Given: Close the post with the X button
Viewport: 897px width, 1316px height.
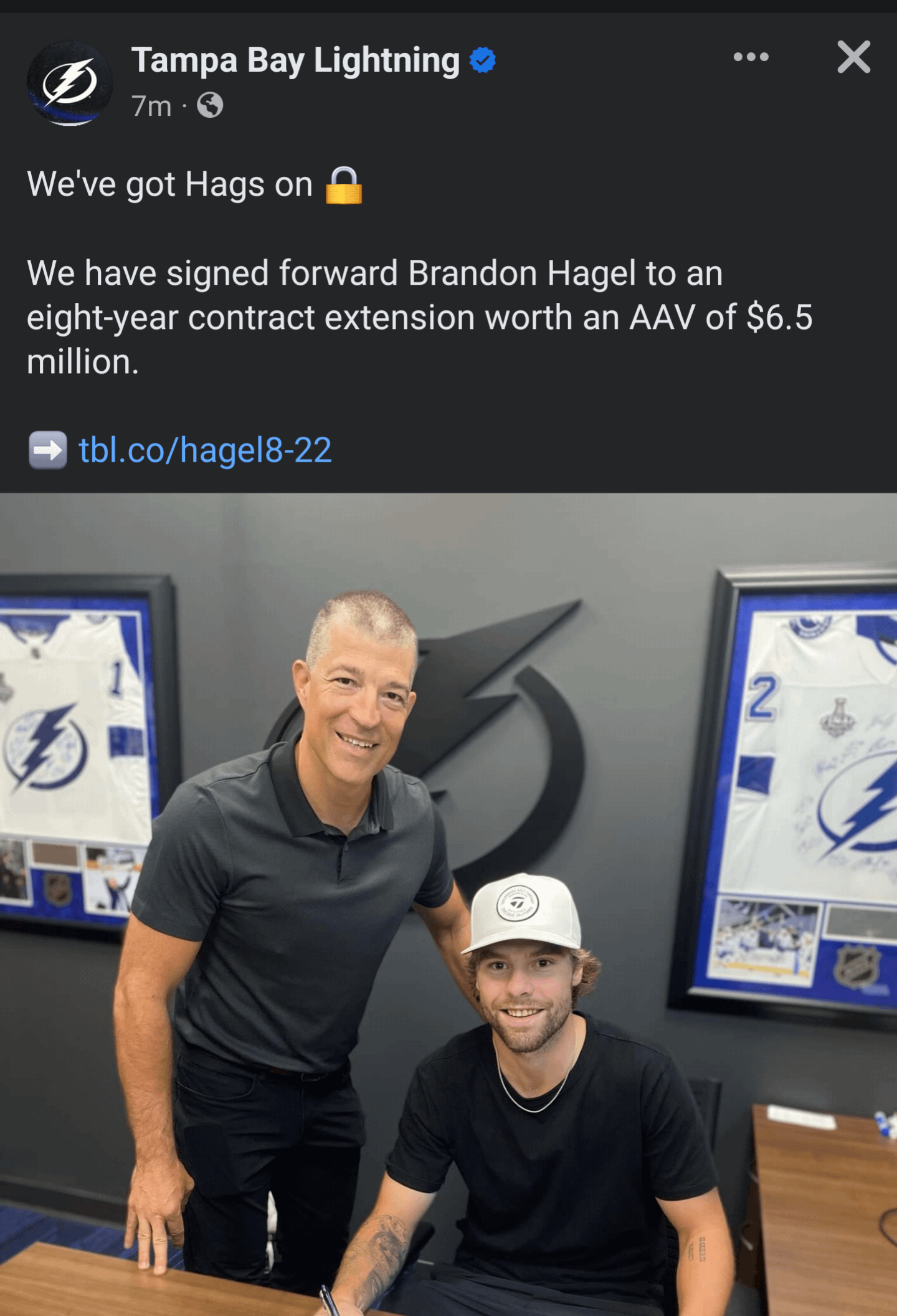Looking at the screenshot, I should (853, 57).
